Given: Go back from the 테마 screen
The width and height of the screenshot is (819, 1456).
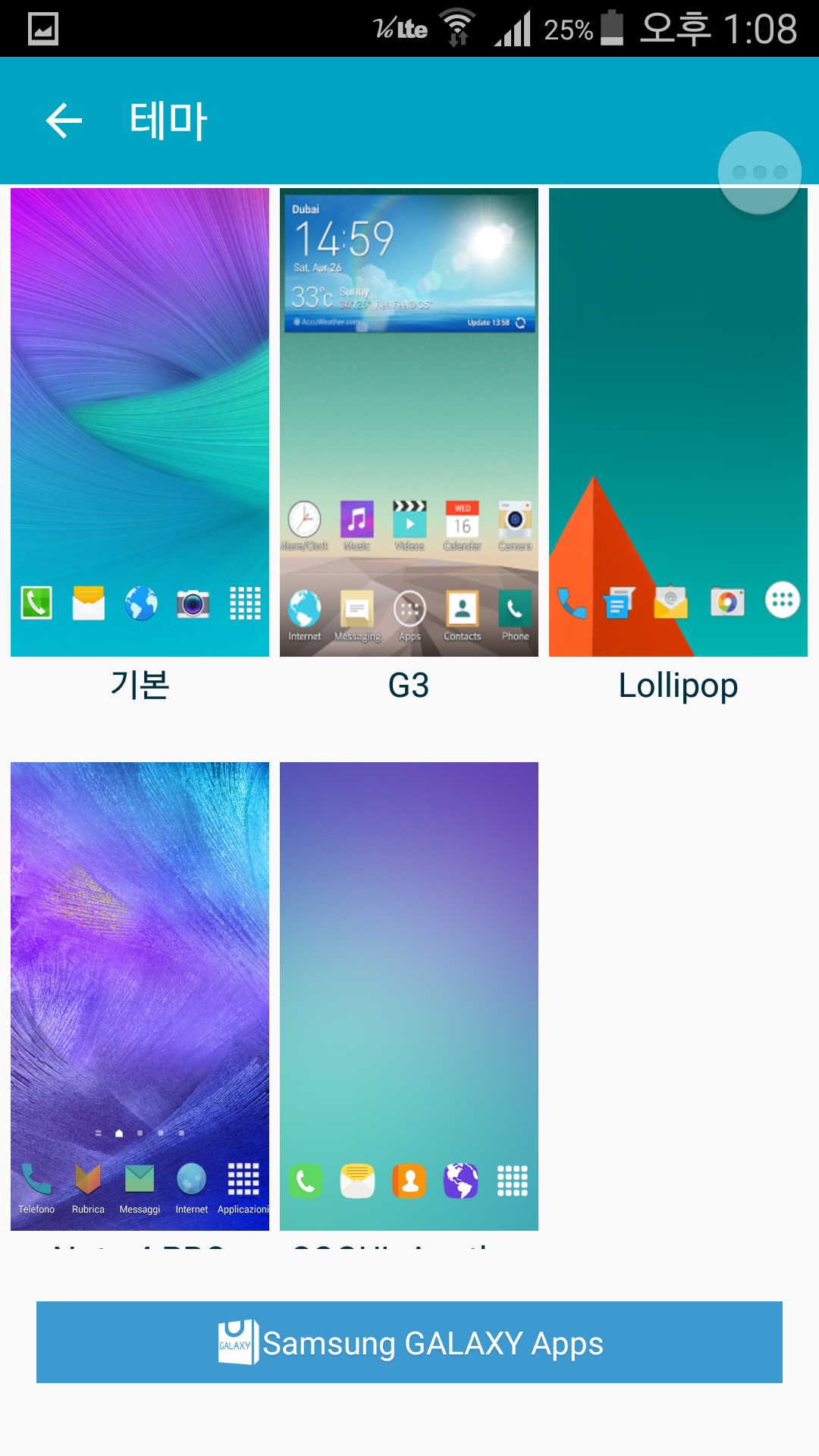Looking at the screenshot, I should click(x=64, y=121).
